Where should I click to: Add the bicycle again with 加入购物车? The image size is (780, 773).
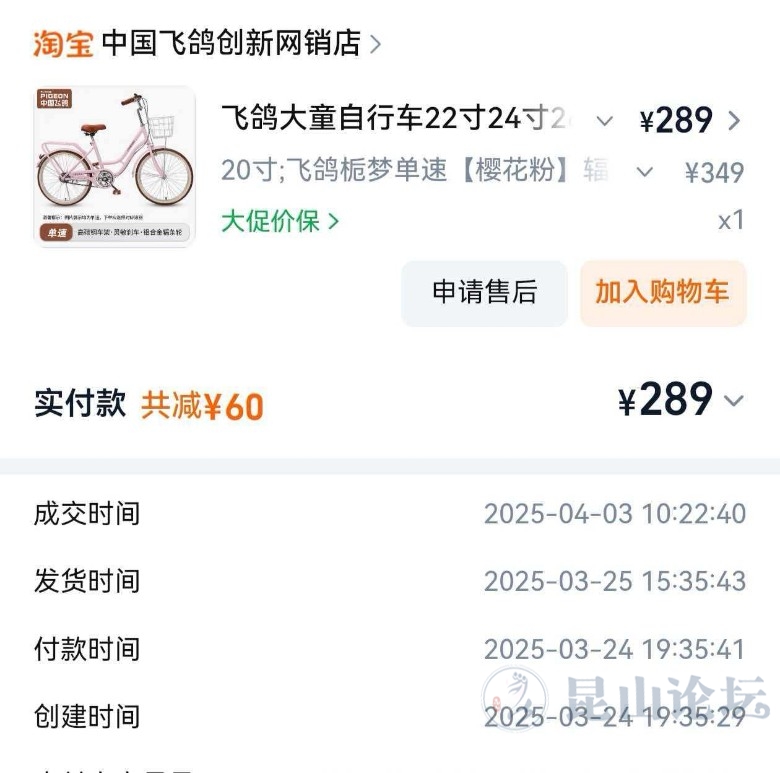coord(662,292)
